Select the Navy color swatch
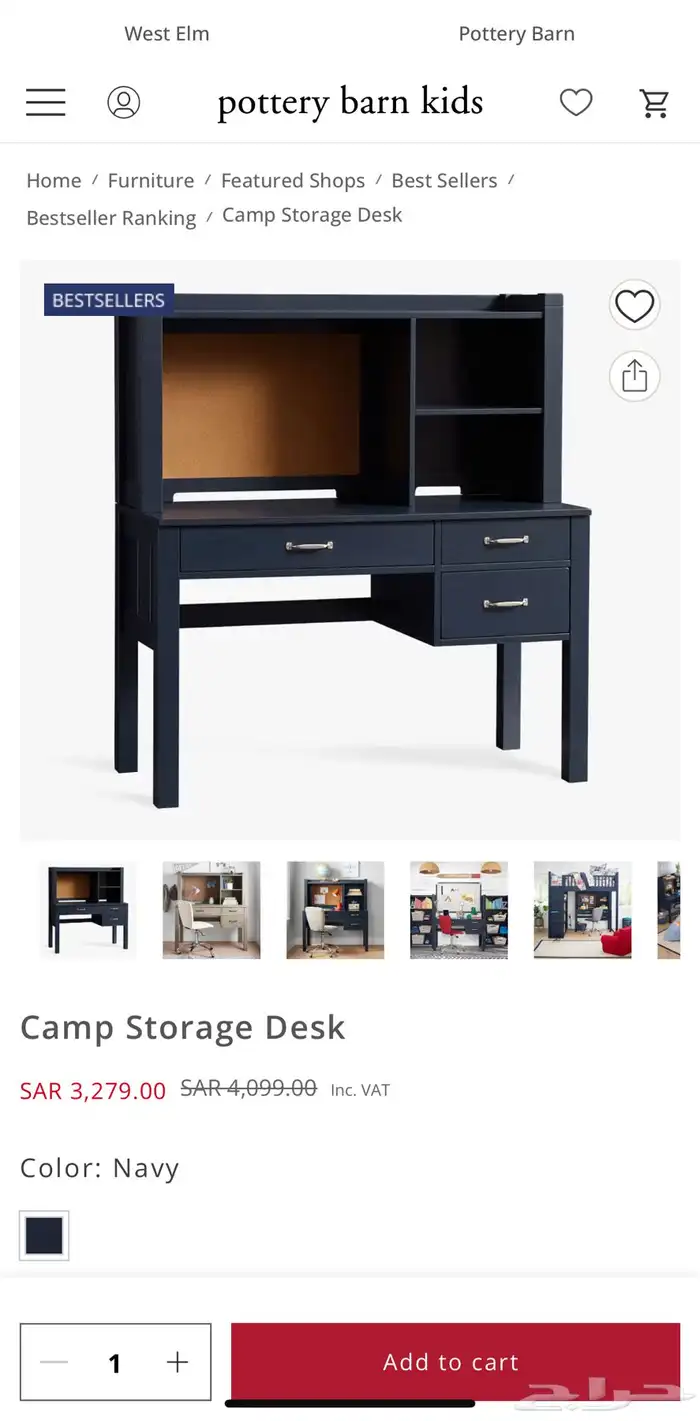Screen dimensions: 700x1421 click(x=44, y=1236)
